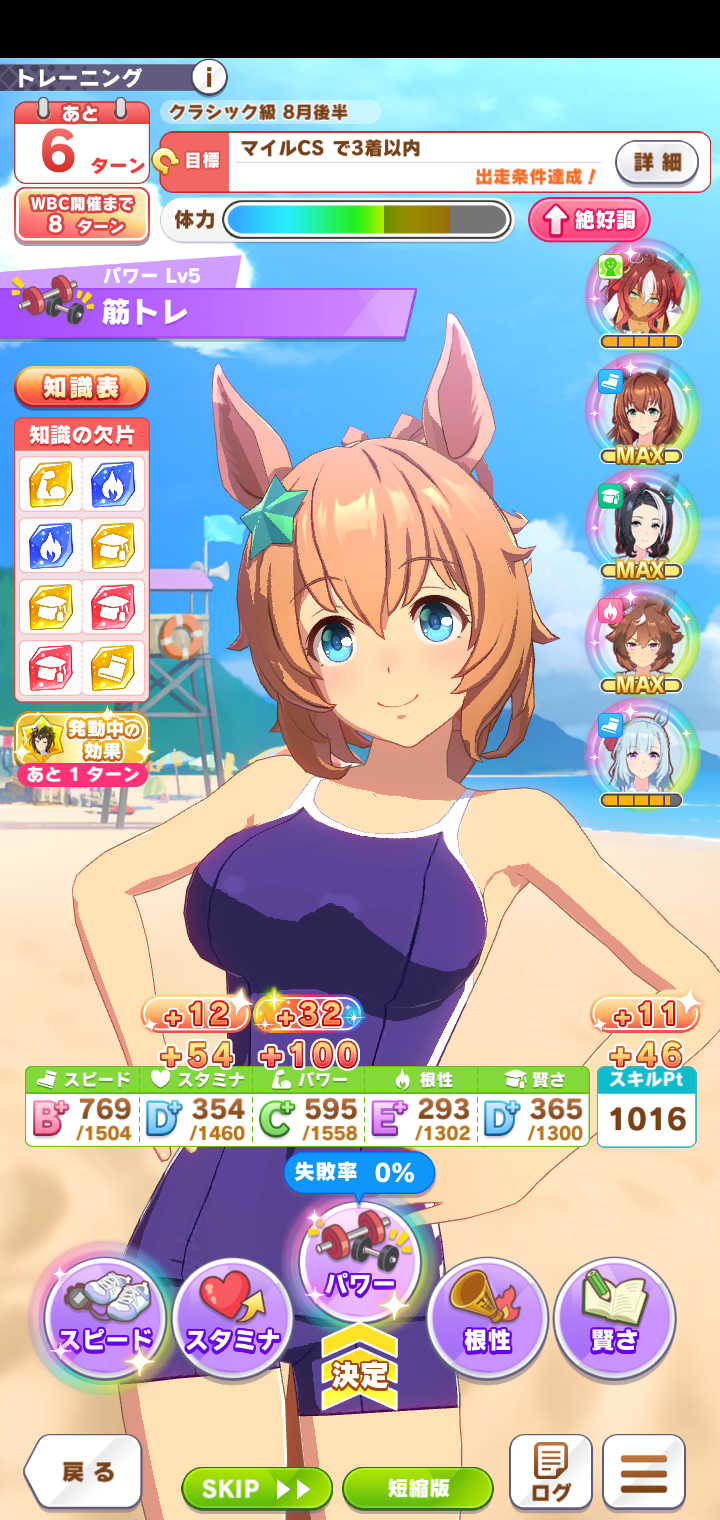Open the ログ log
720x1520 pixels.
pyautogui.click(x=551, y=1472)
